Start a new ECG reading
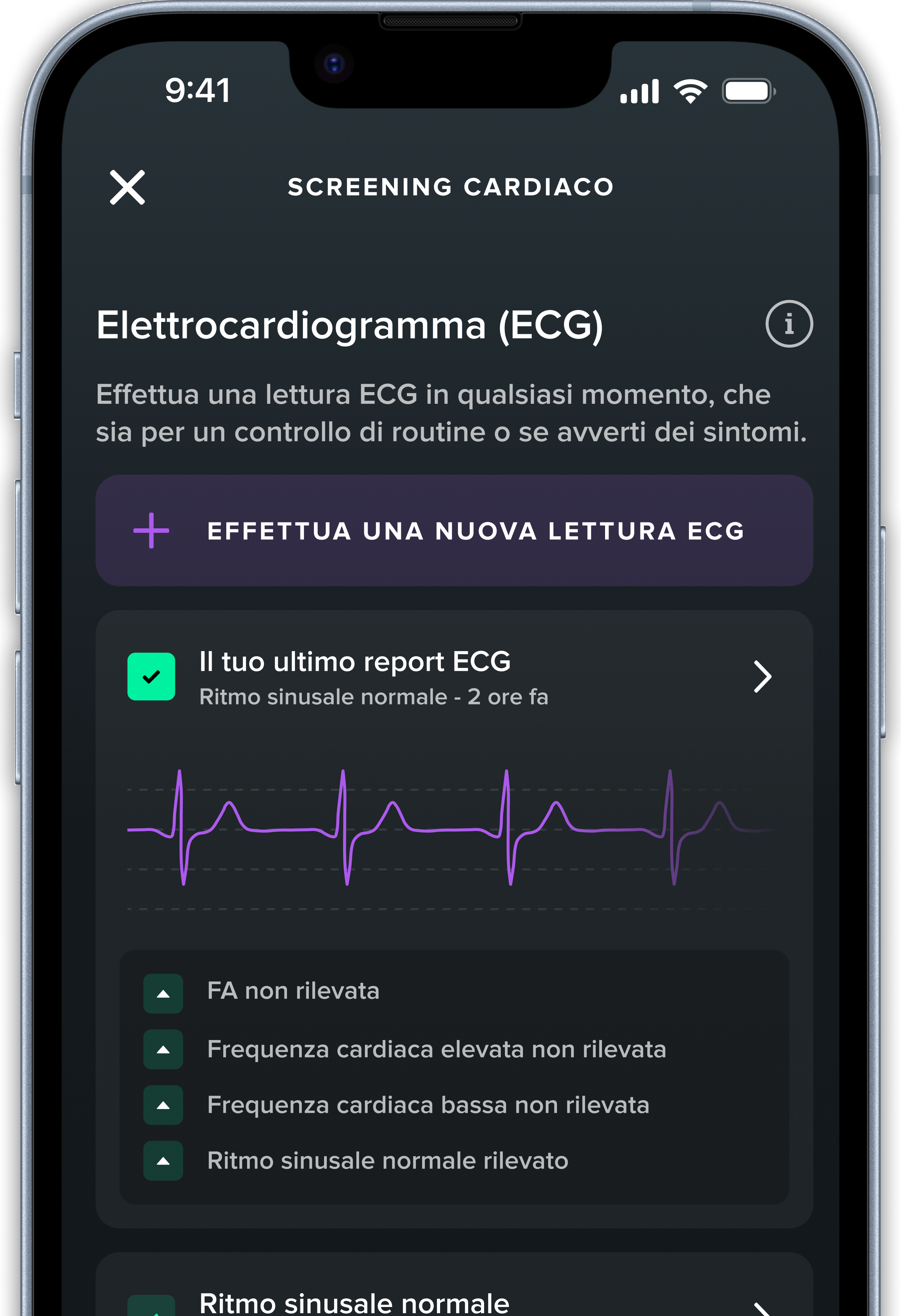Image resolution: width=901 pixels, height=1316 pixels. click(x=454, y=530)
